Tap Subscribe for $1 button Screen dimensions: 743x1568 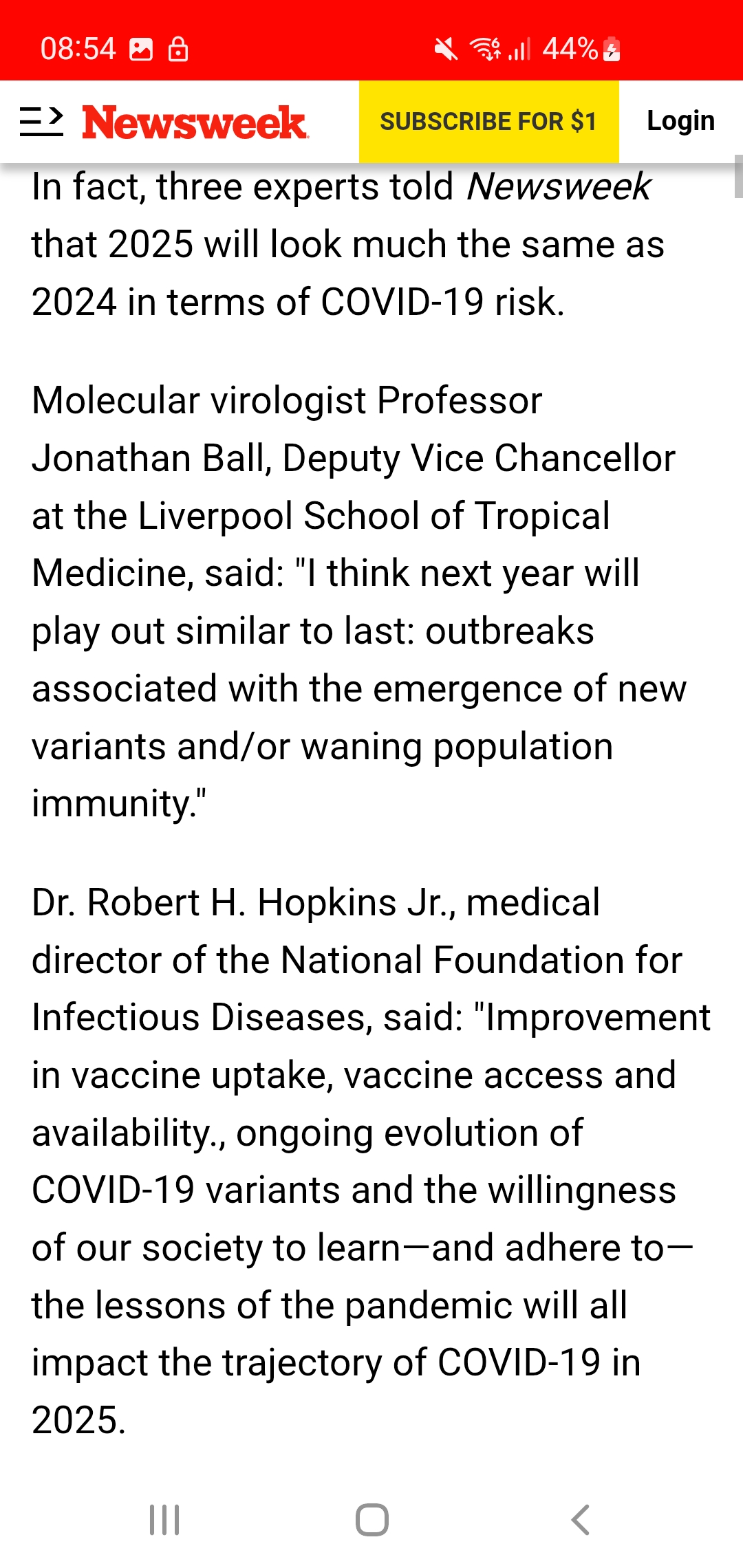488,122
